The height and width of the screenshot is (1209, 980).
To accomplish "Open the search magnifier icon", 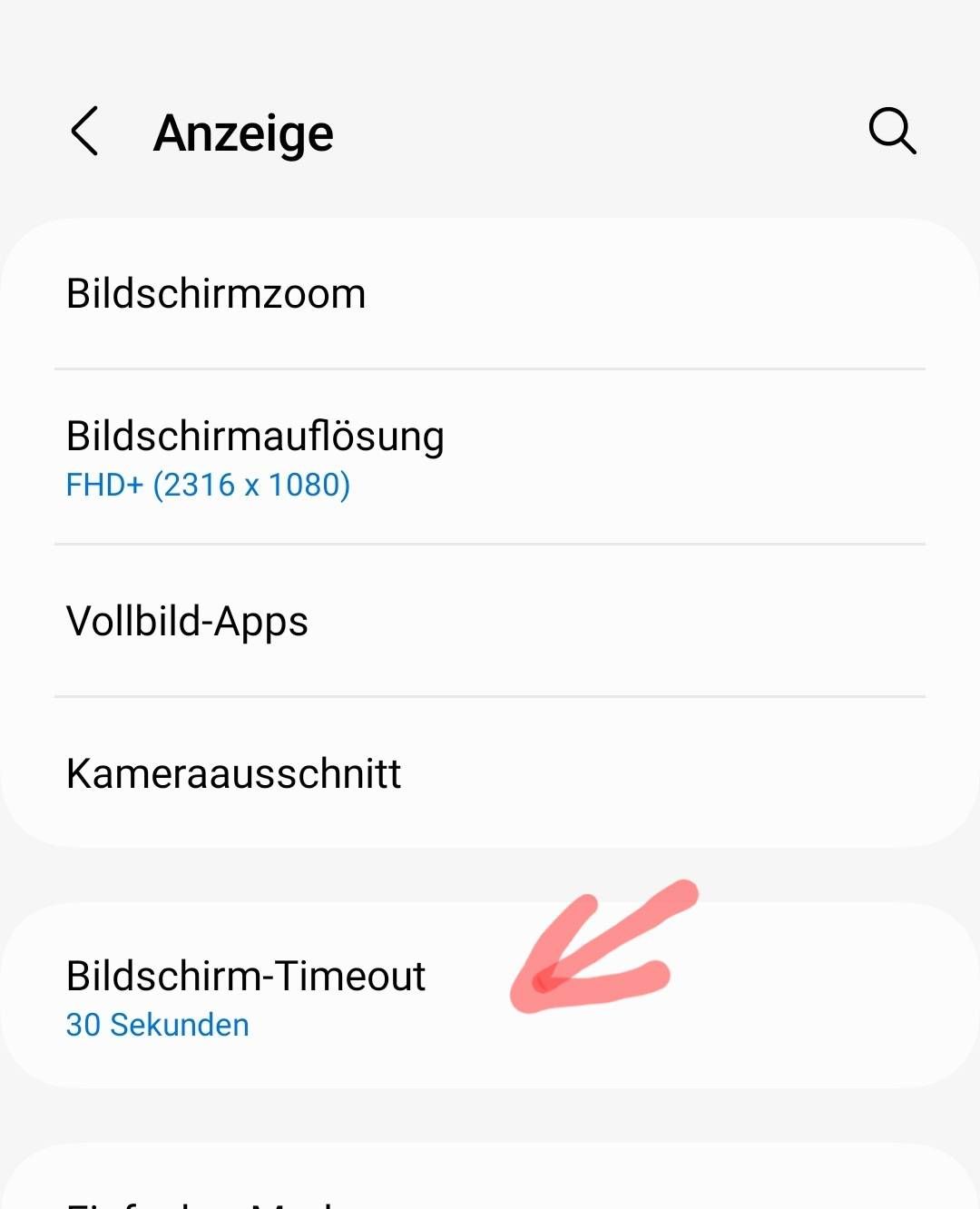I will [892, 132].
